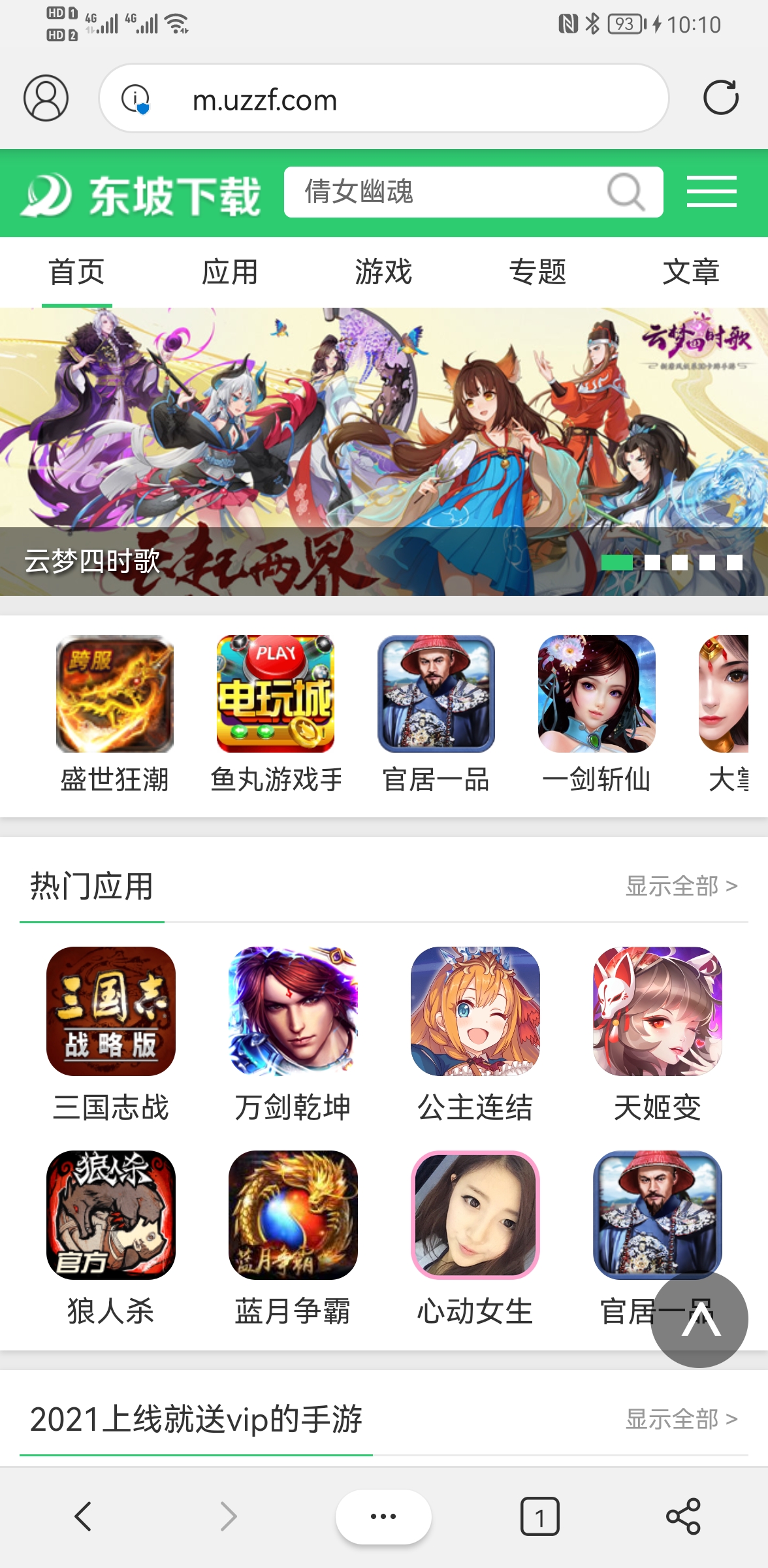
Task: Open the 公主连结 app
Action: pos(475,1032)
